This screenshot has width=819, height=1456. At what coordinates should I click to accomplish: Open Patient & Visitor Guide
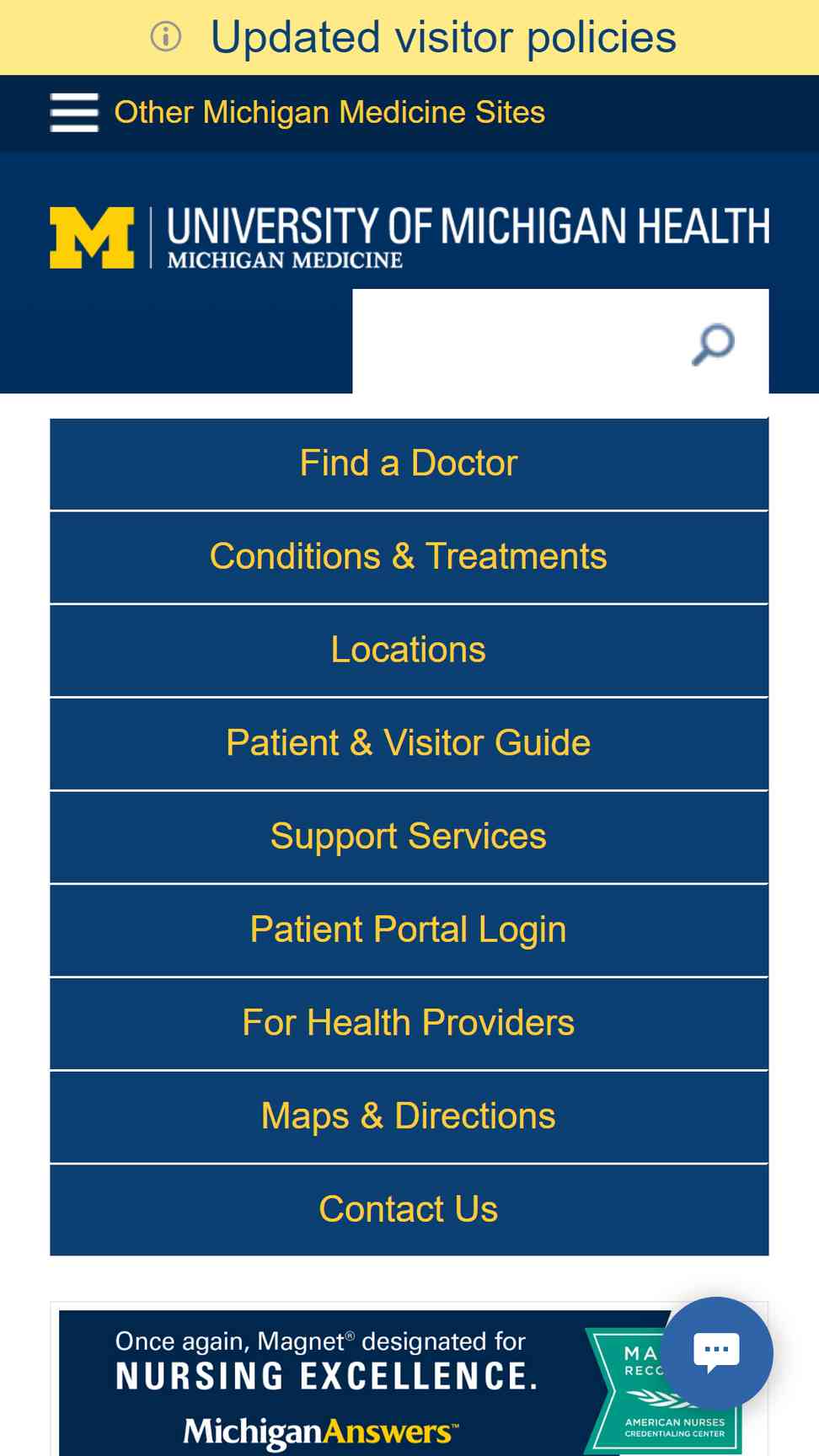(409, 744)
